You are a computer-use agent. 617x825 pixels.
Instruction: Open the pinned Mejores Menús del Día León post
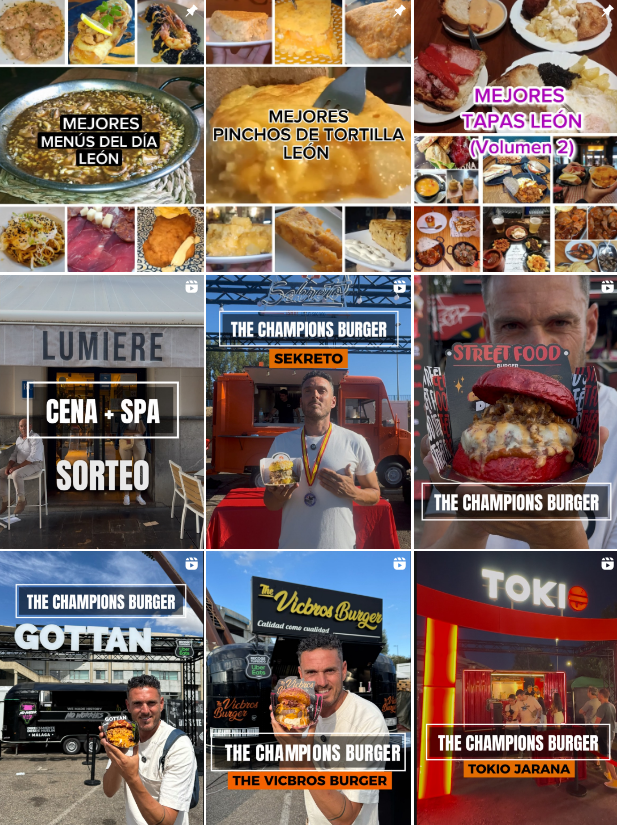tap(101, 136)
